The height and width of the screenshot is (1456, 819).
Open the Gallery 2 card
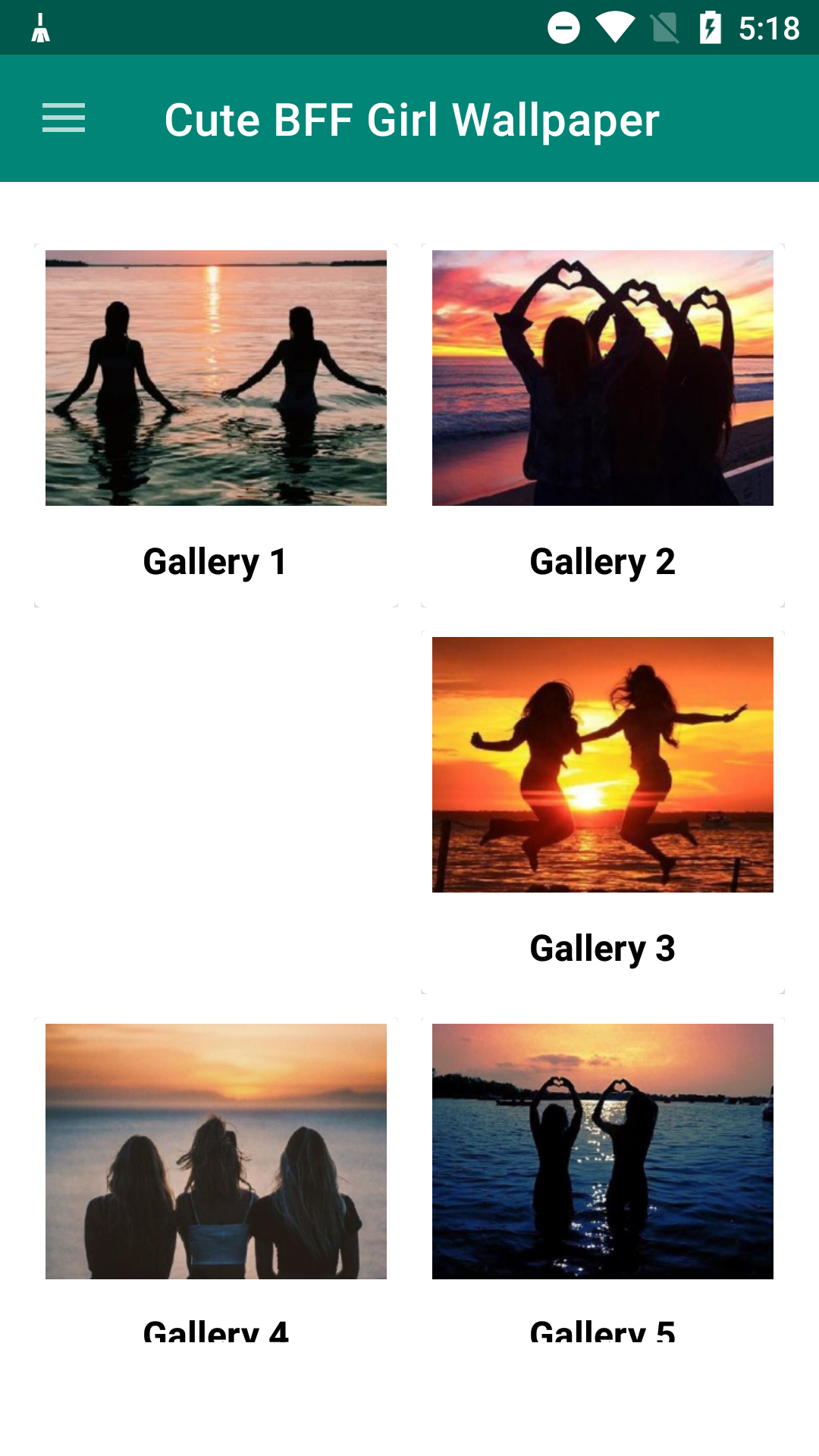pyautogui.click(x=603, y=425)
